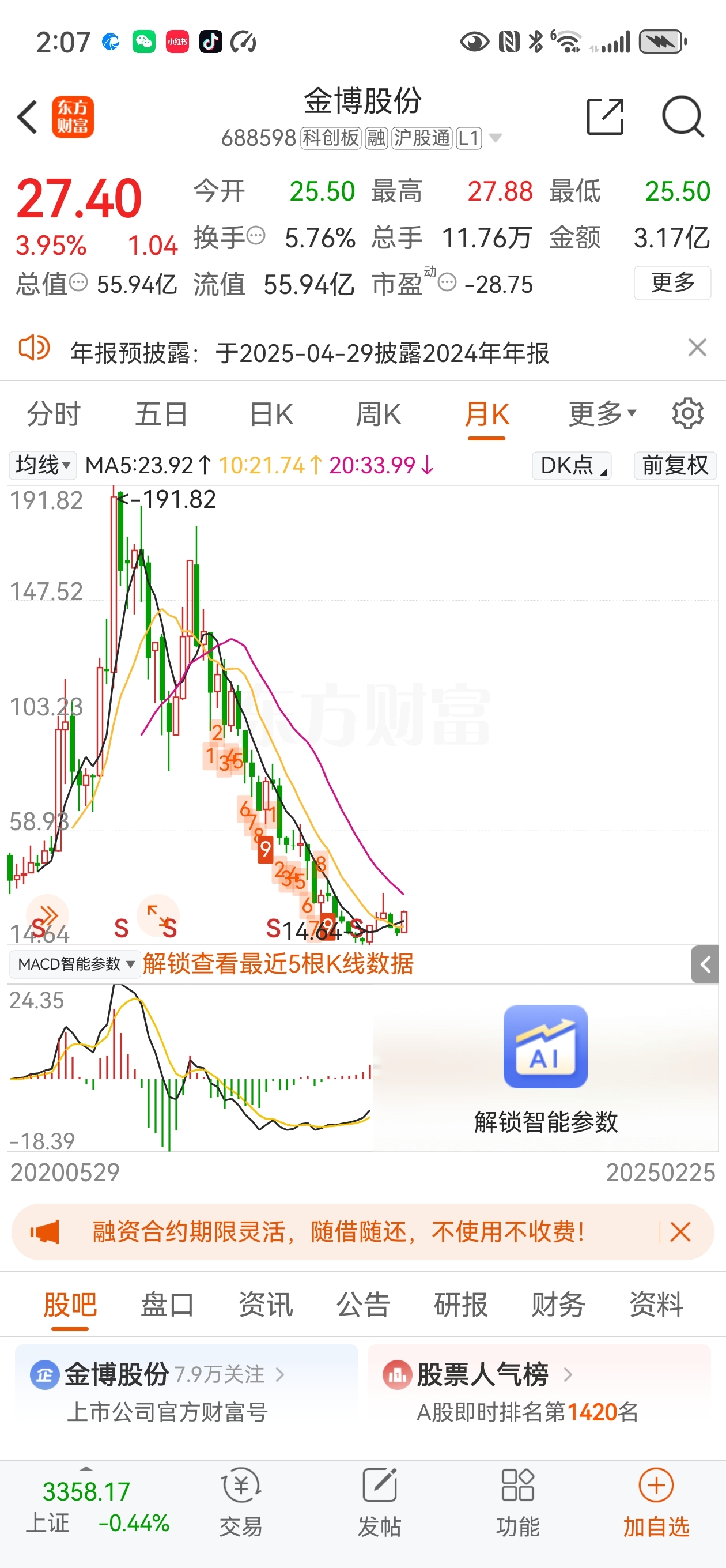Tap 更多 to show more quote data
This screenshot has height=1568, width=726.
[672, 283]
